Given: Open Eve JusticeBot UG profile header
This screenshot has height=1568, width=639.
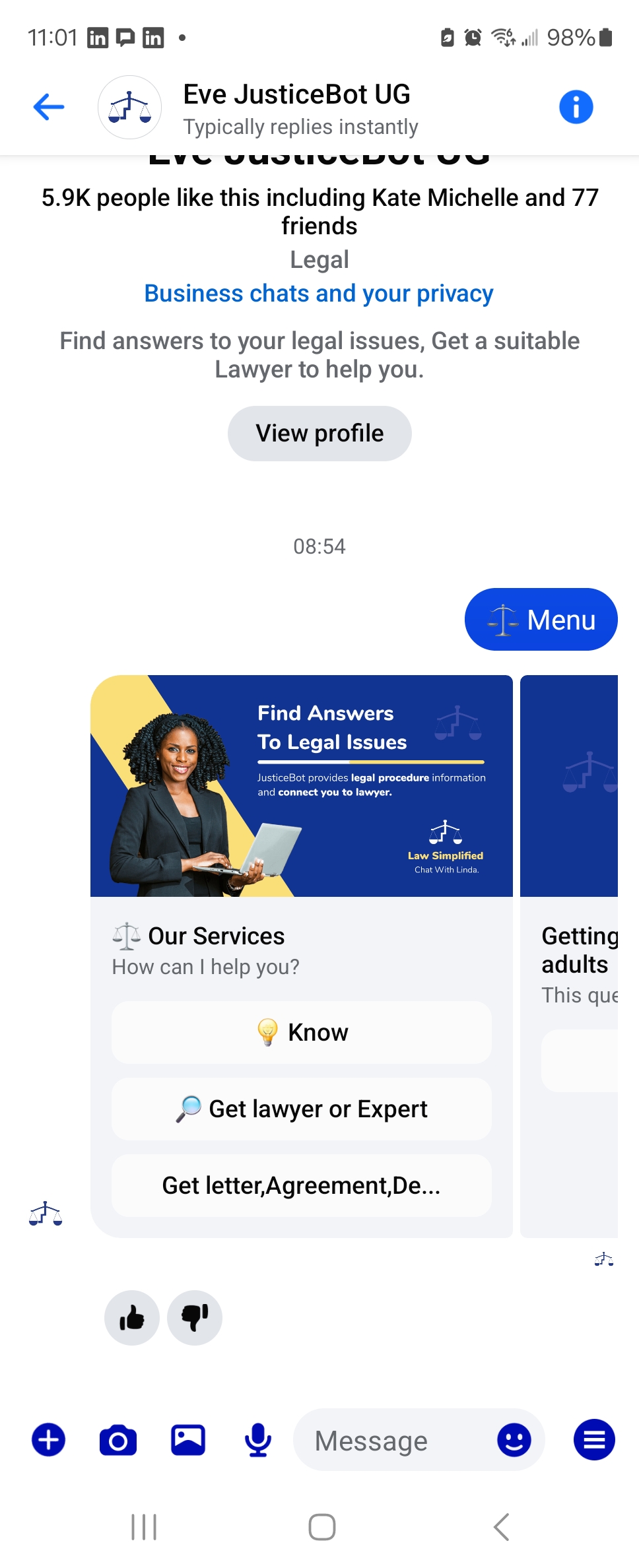Looking at the screenshot, I should (297, 107).
